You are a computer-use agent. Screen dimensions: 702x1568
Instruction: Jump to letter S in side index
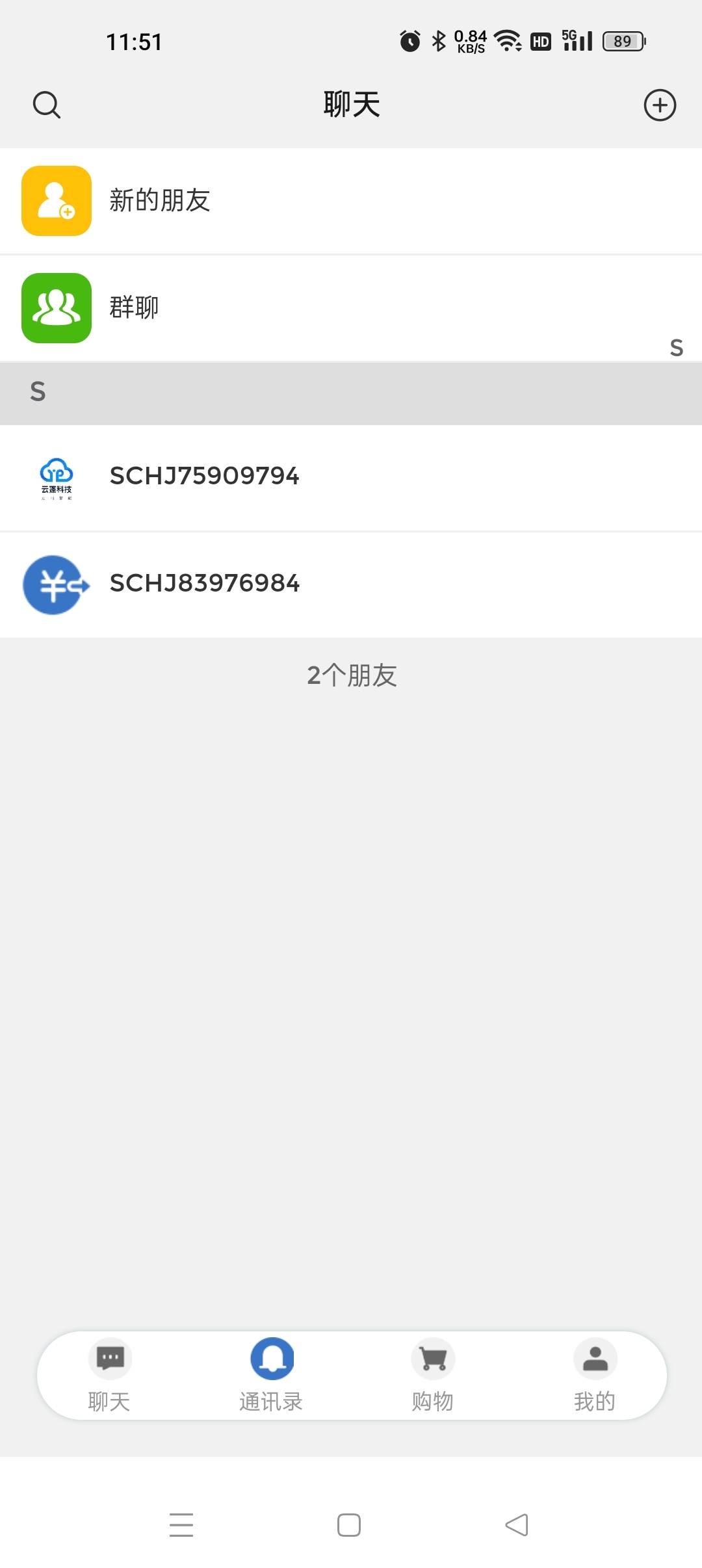pyautogui.click(x=677, y=348)
